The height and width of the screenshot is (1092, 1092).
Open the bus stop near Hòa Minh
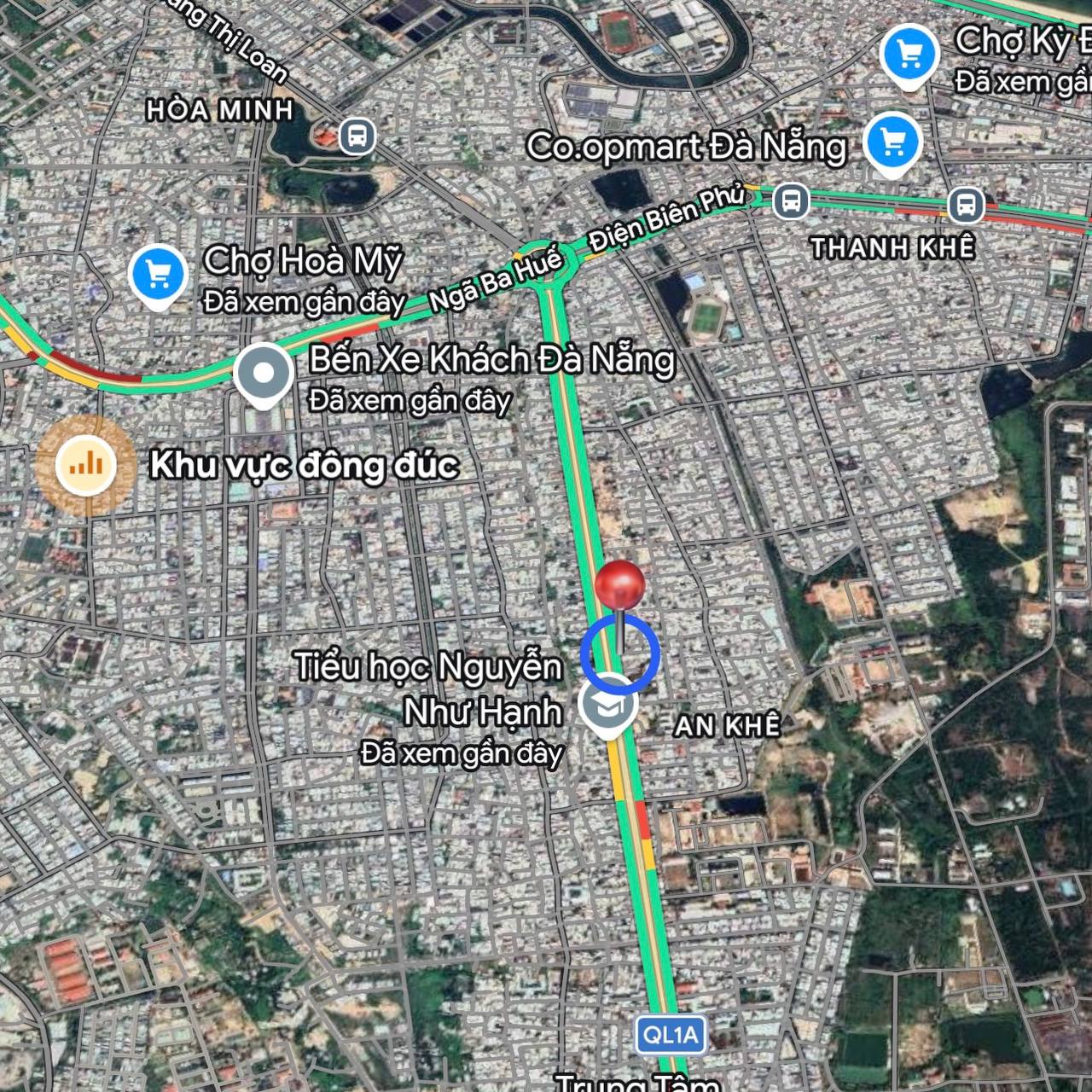click(357, 136)
